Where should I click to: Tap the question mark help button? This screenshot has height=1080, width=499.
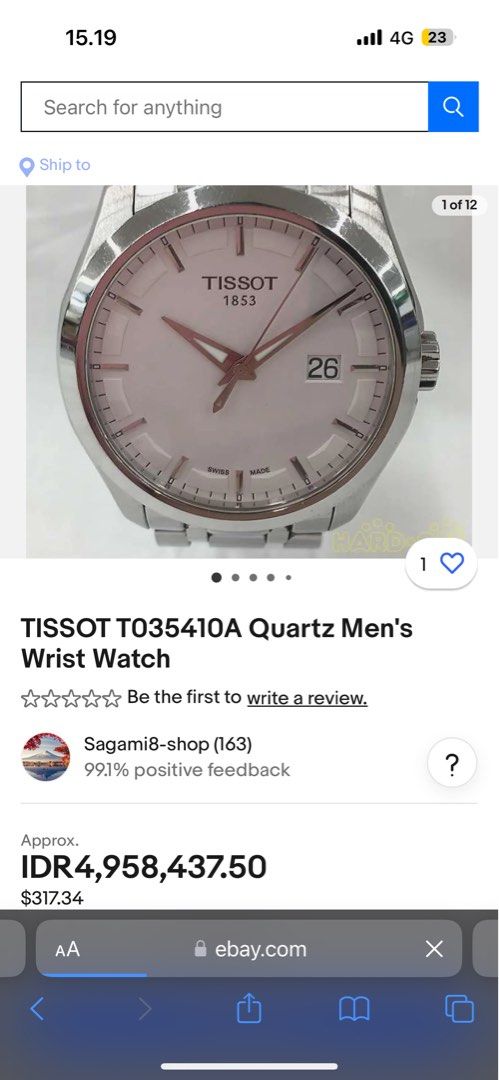click(451, 762)
